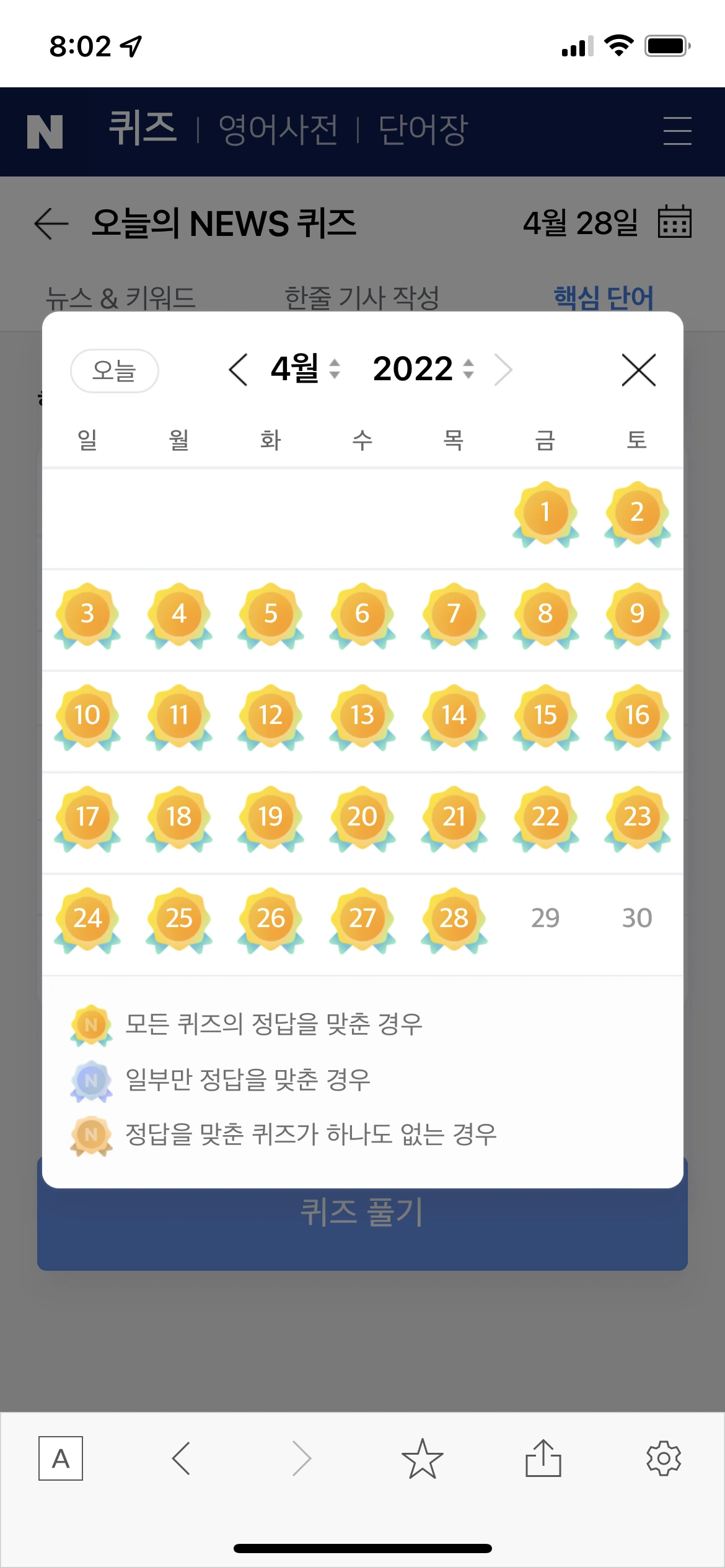Bookmark this page with the star
725x1568 pixels.
(422, 1458)
